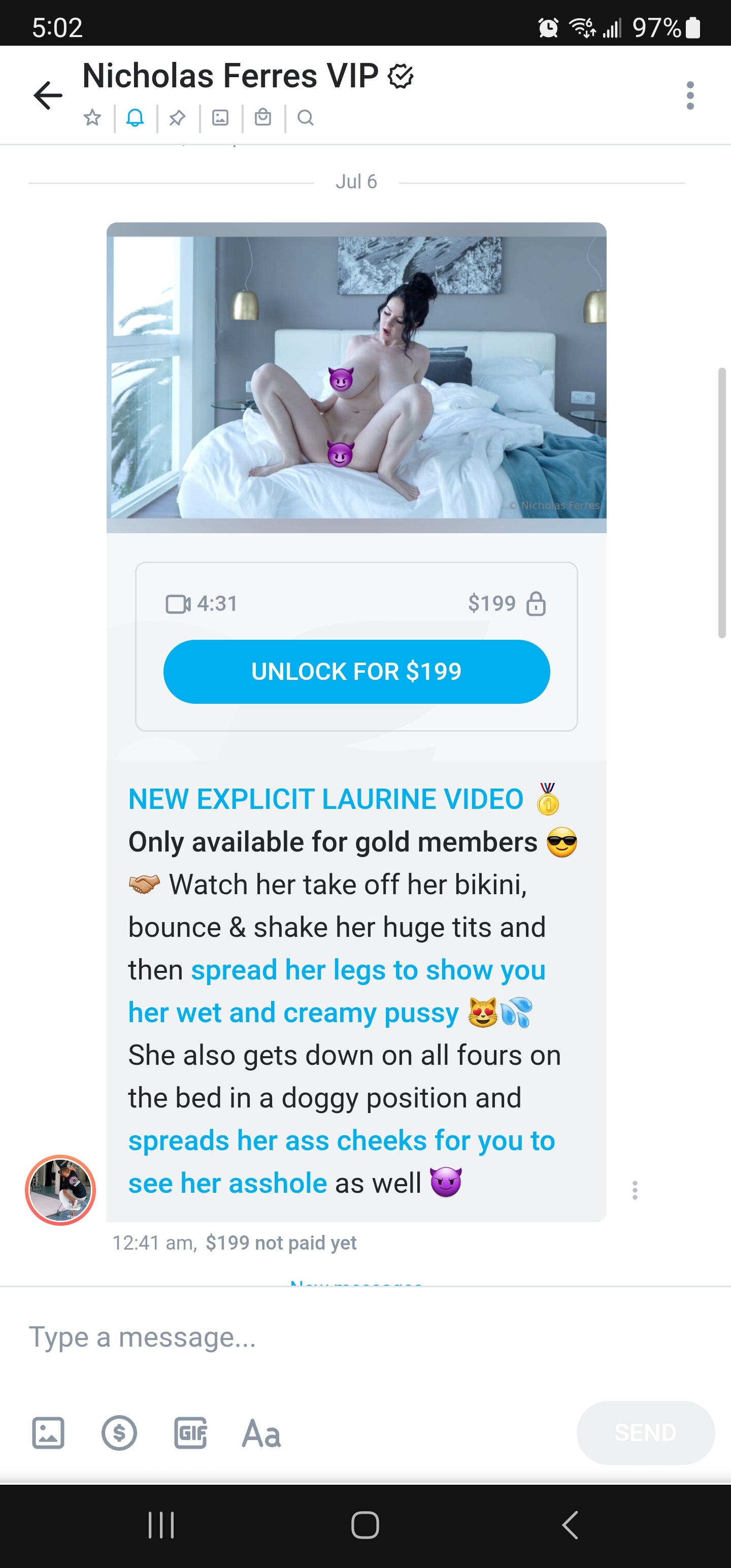Go to the home screen via system button
The image size is (731, 1568).
pyautogui.click(x=365, y=1525)
